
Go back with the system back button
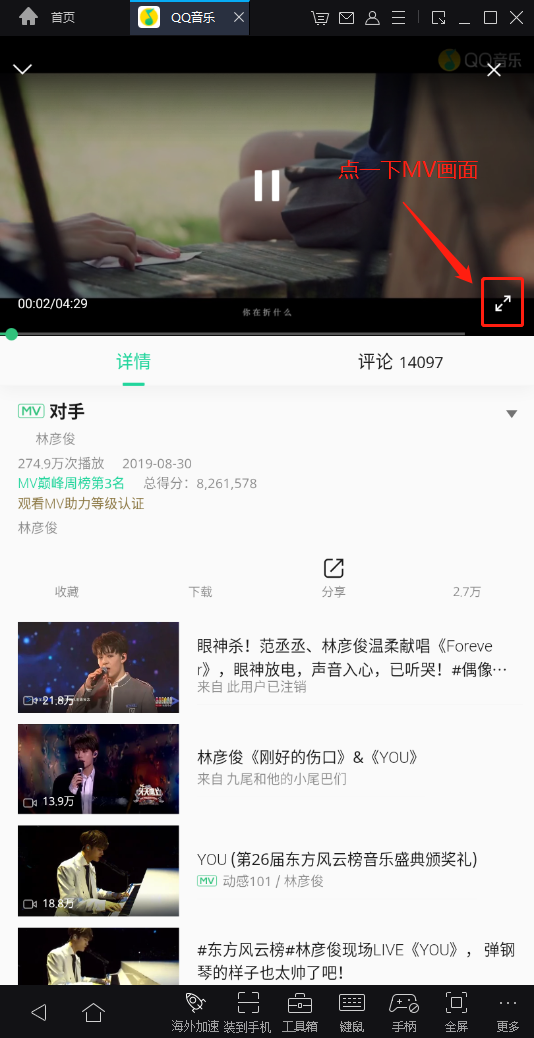click(38, 1012)
